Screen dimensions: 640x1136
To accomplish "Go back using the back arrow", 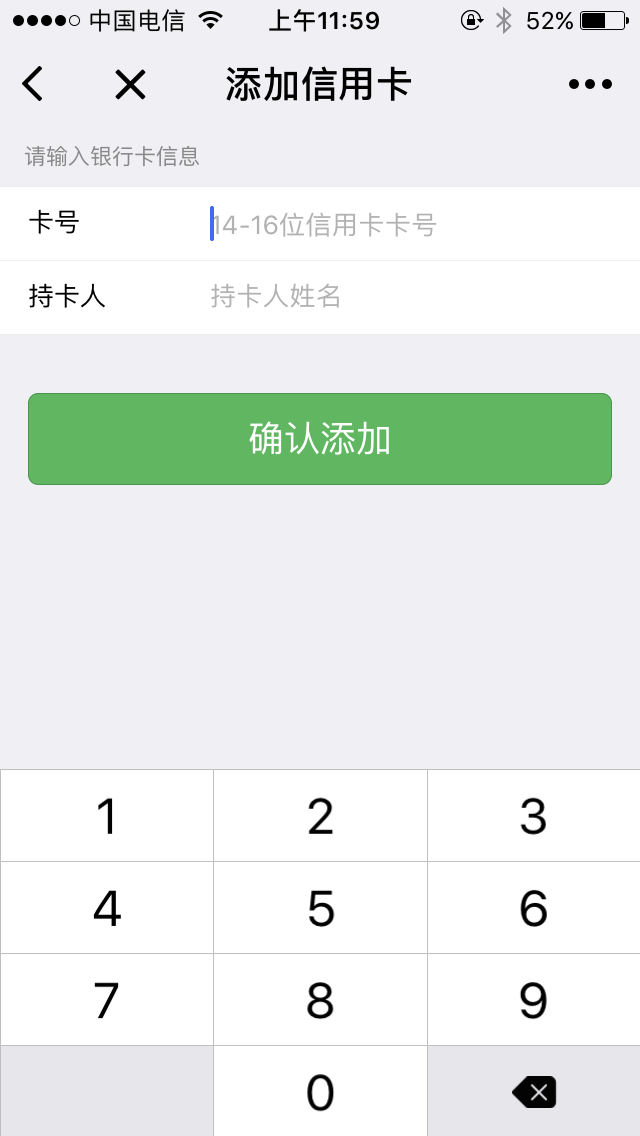I will coord(33,85).
